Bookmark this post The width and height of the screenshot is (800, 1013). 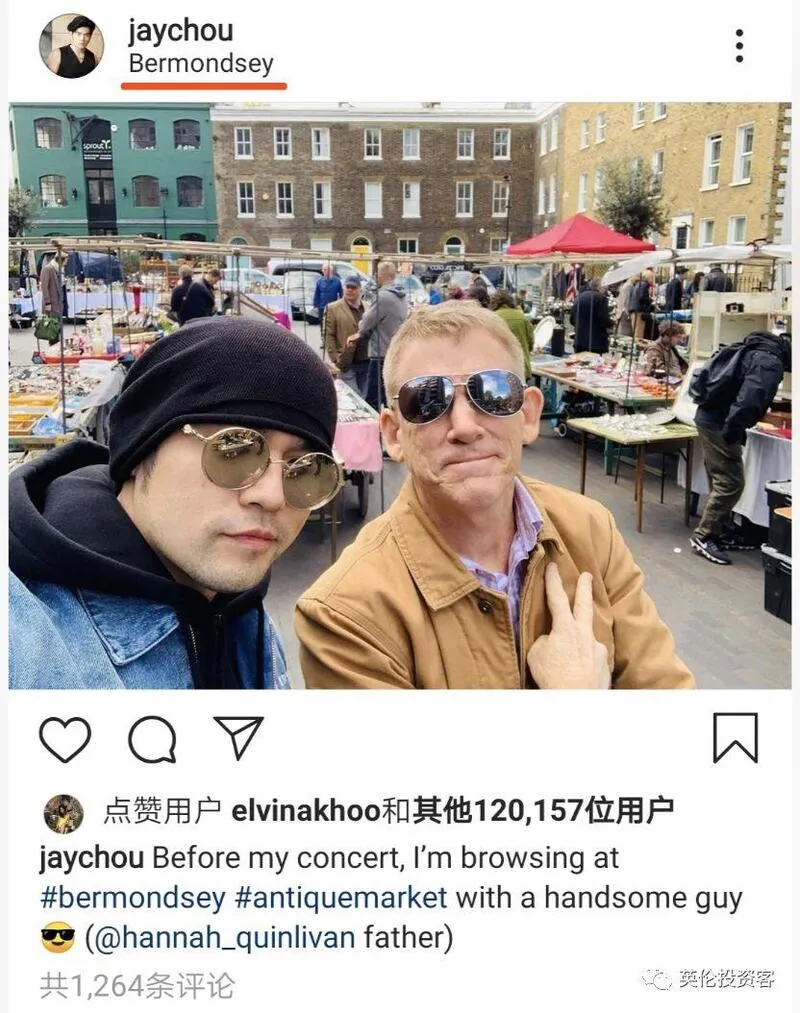(735, 739)
